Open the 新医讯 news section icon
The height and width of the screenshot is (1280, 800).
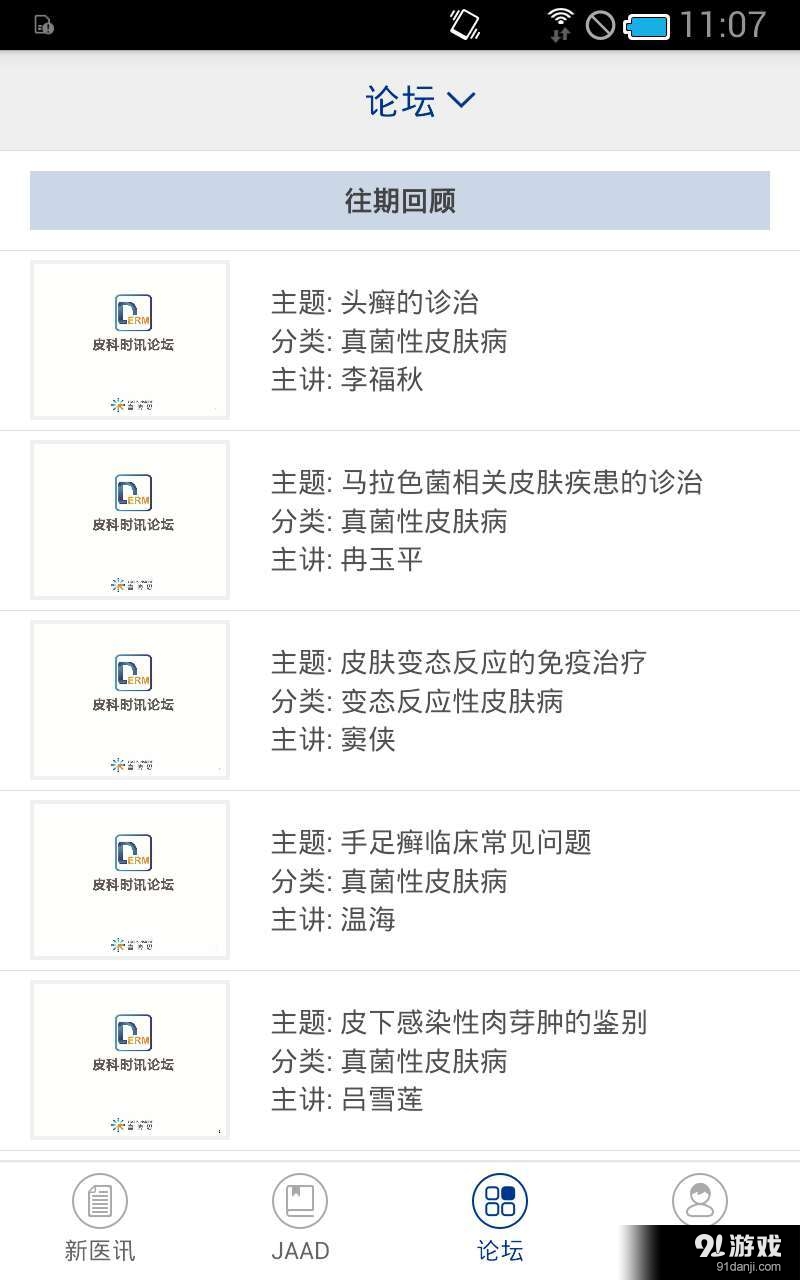(x=100, y=1200)
